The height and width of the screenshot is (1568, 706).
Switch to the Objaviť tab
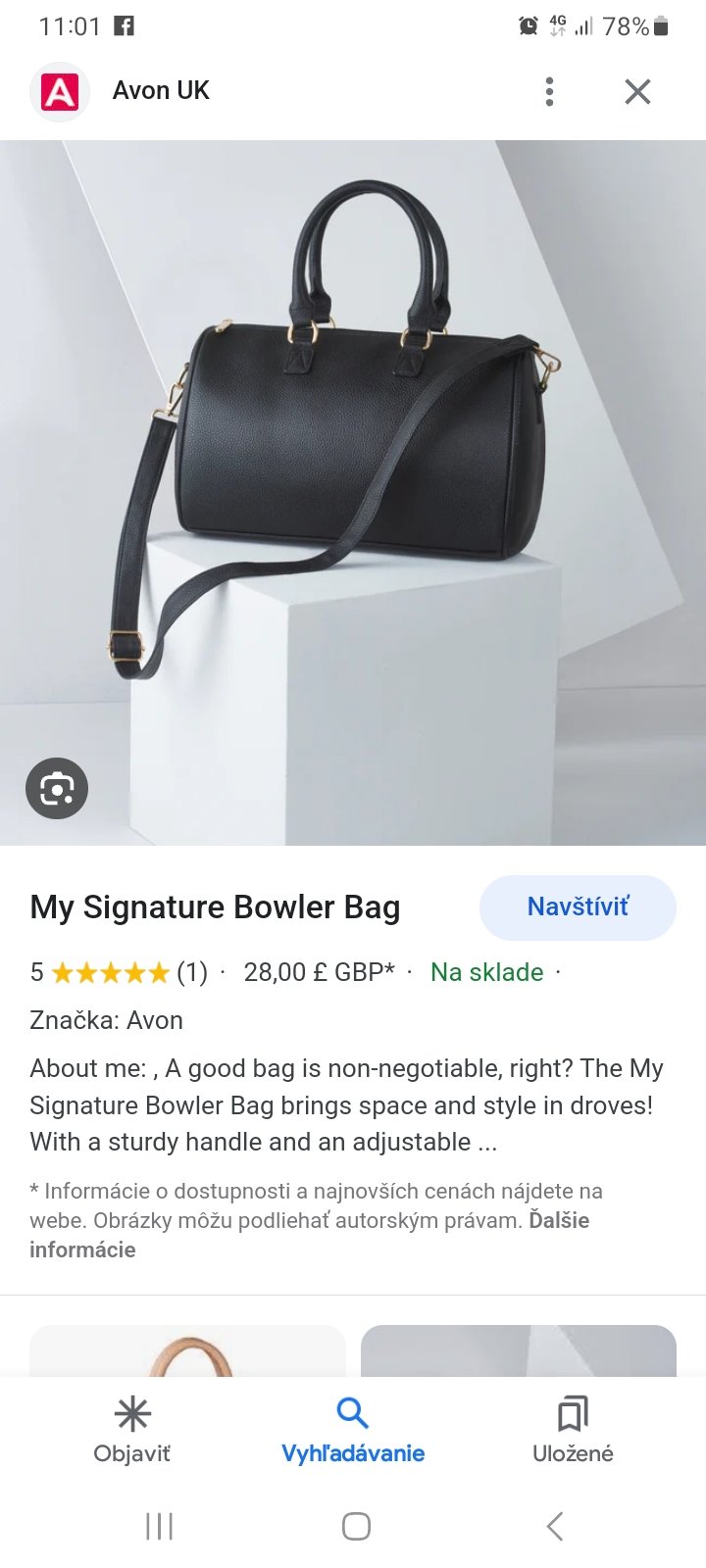132,1431
